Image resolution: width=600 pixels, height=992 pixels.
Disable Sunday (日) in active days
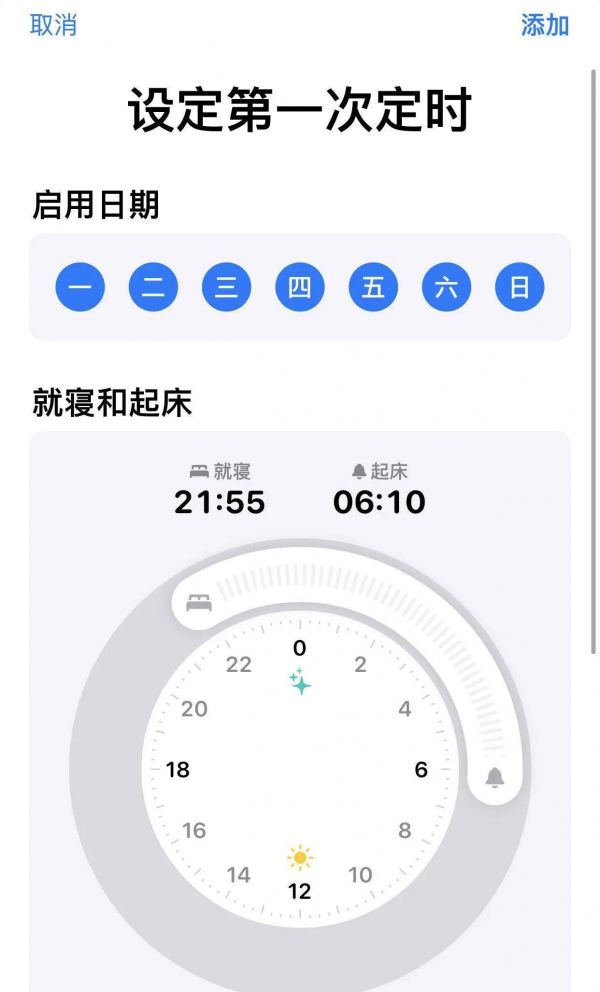pyautogui.click(x=520, y=287)
